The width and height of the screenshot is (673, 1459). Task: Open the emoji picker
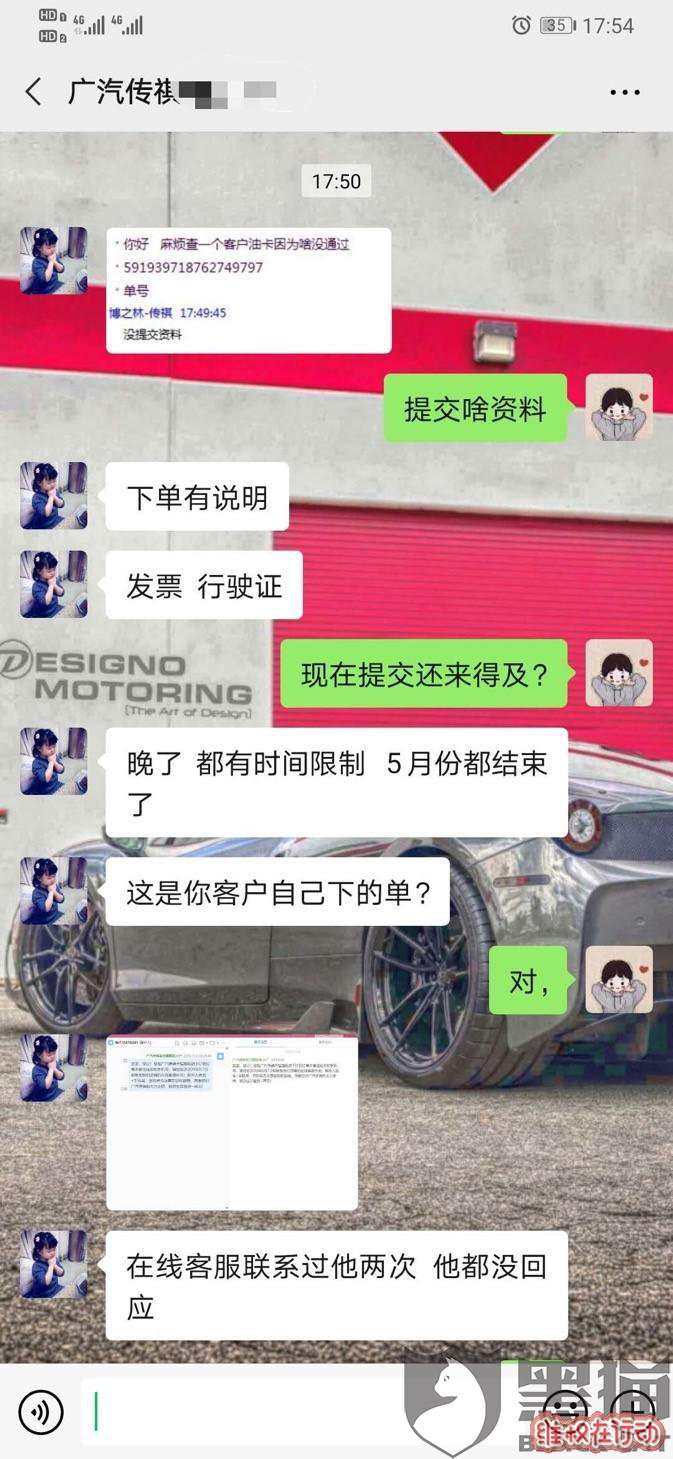pos(566,1412)
